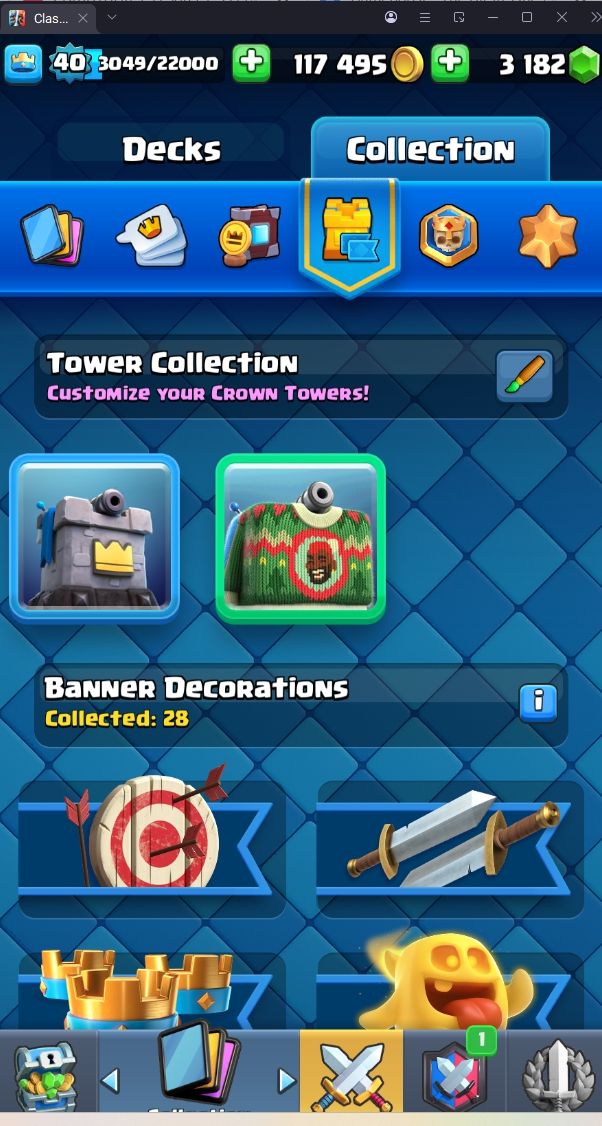
Task: Open the clan shield tab with notification
Action: pyautogui.click(x=455, y=1075)
